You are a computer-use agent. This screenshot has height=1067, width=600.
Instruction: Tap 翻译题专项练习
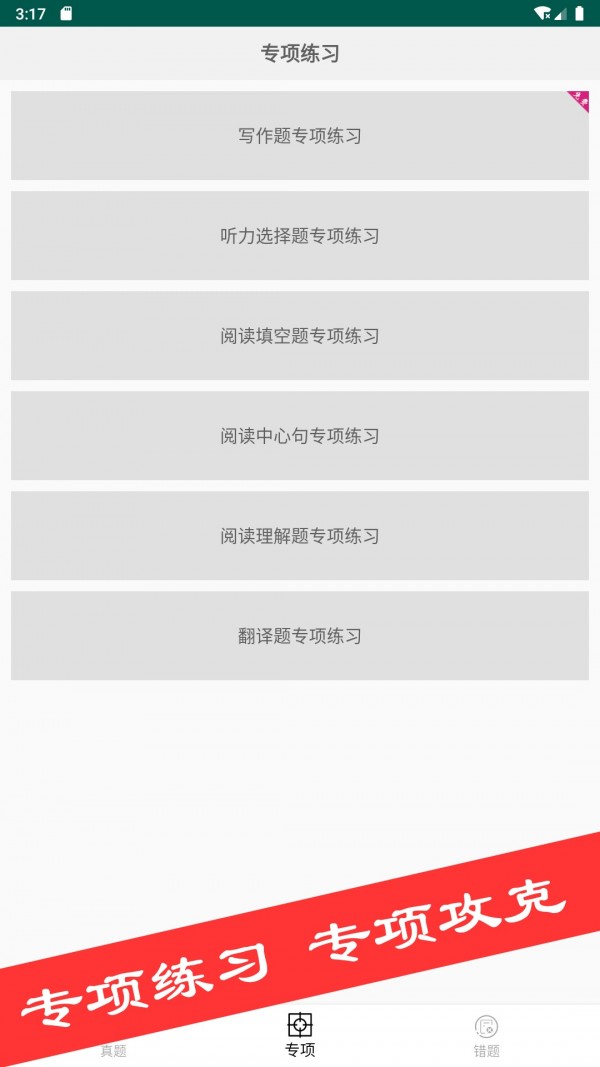(x=300, y=636)
